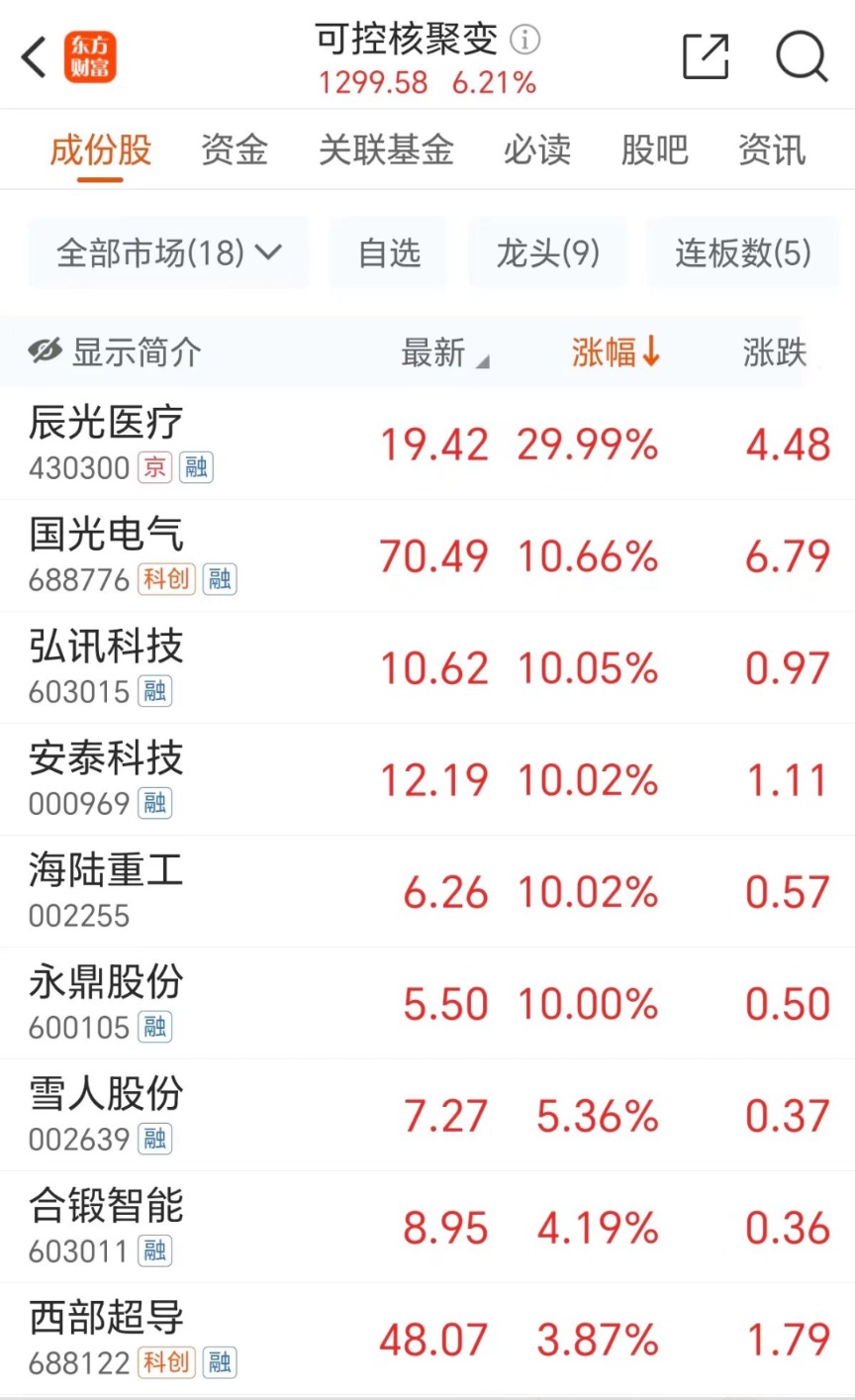855x1400 pixels.
Task: Open the search magnifier icon
Action: coord(801,56)
